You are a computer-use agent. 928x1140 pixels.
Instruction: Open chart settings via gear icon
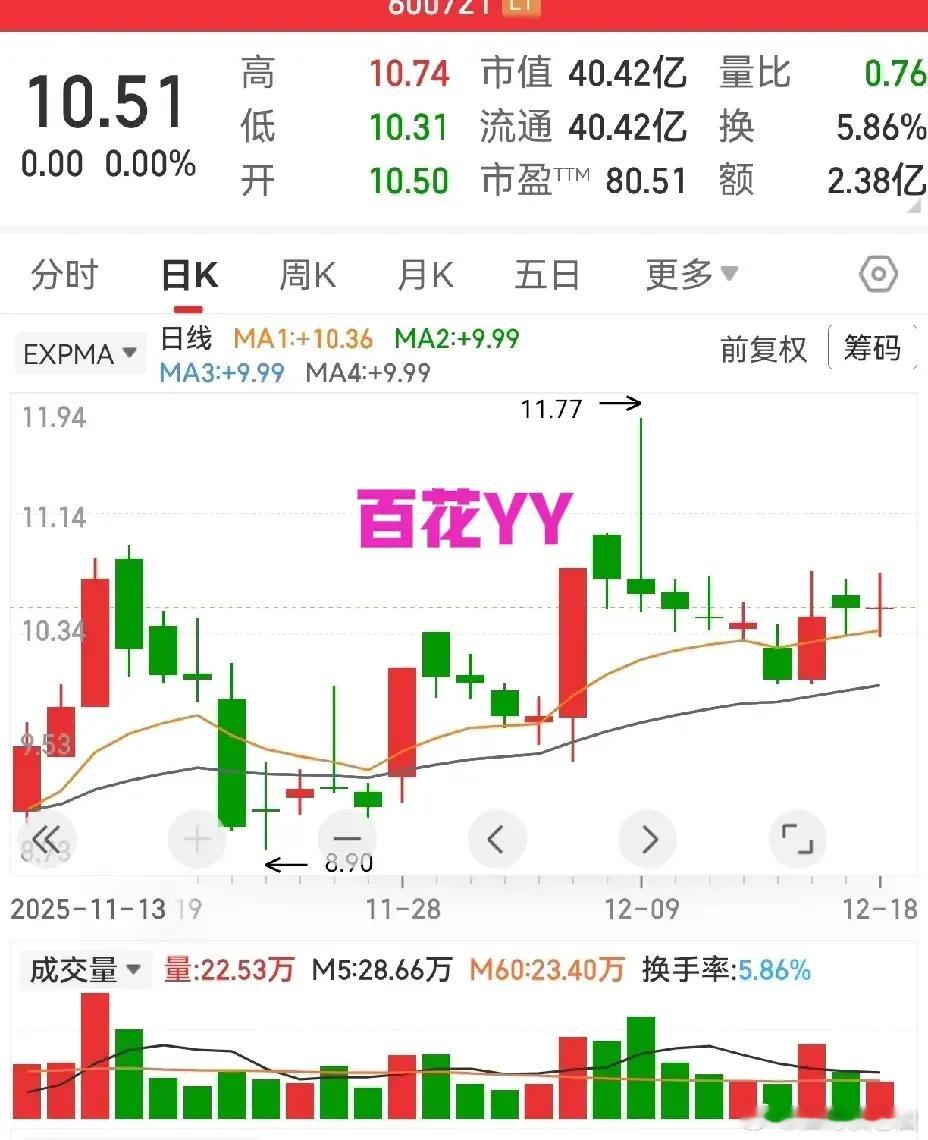[877, 273]
